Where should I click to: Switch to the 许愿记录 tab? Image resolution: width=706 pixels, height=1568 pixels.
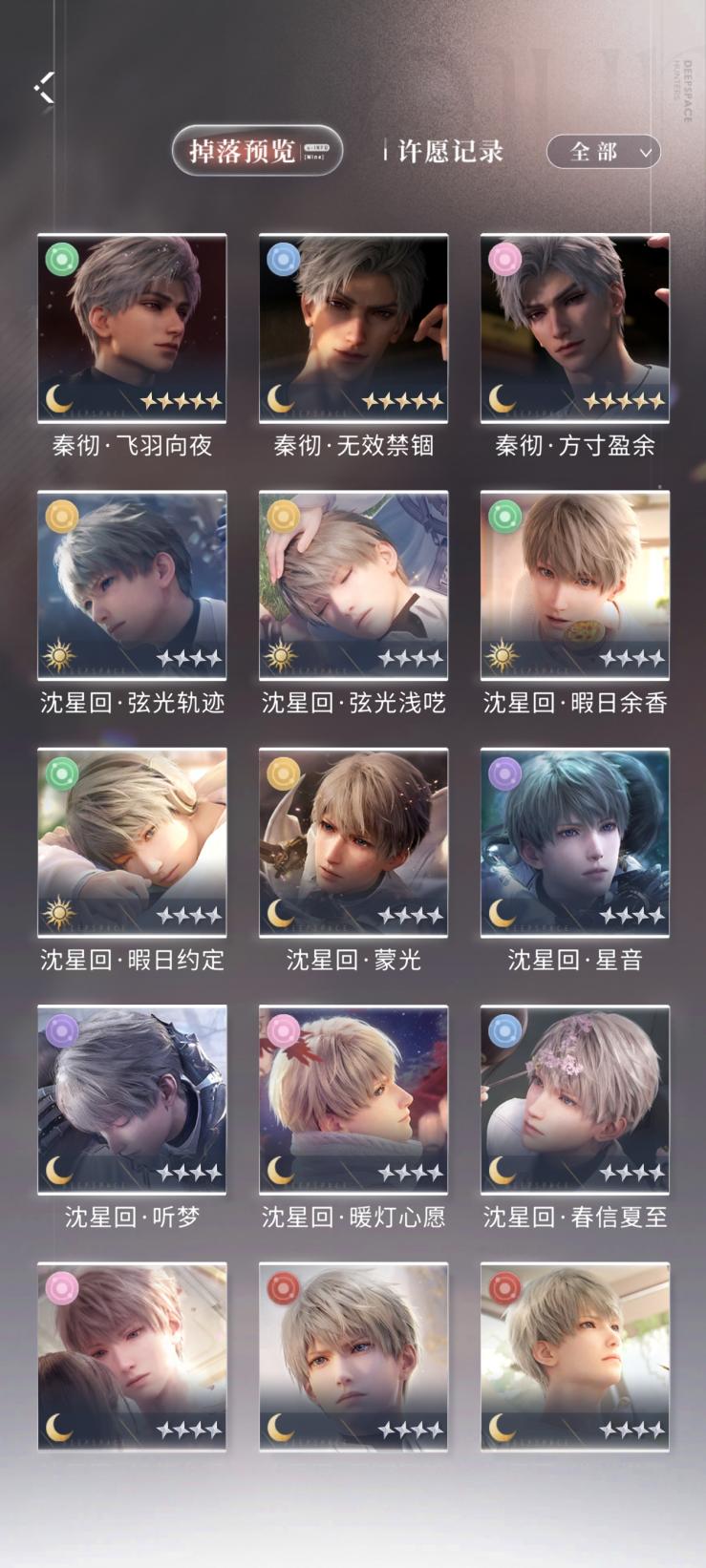point(449,151)
